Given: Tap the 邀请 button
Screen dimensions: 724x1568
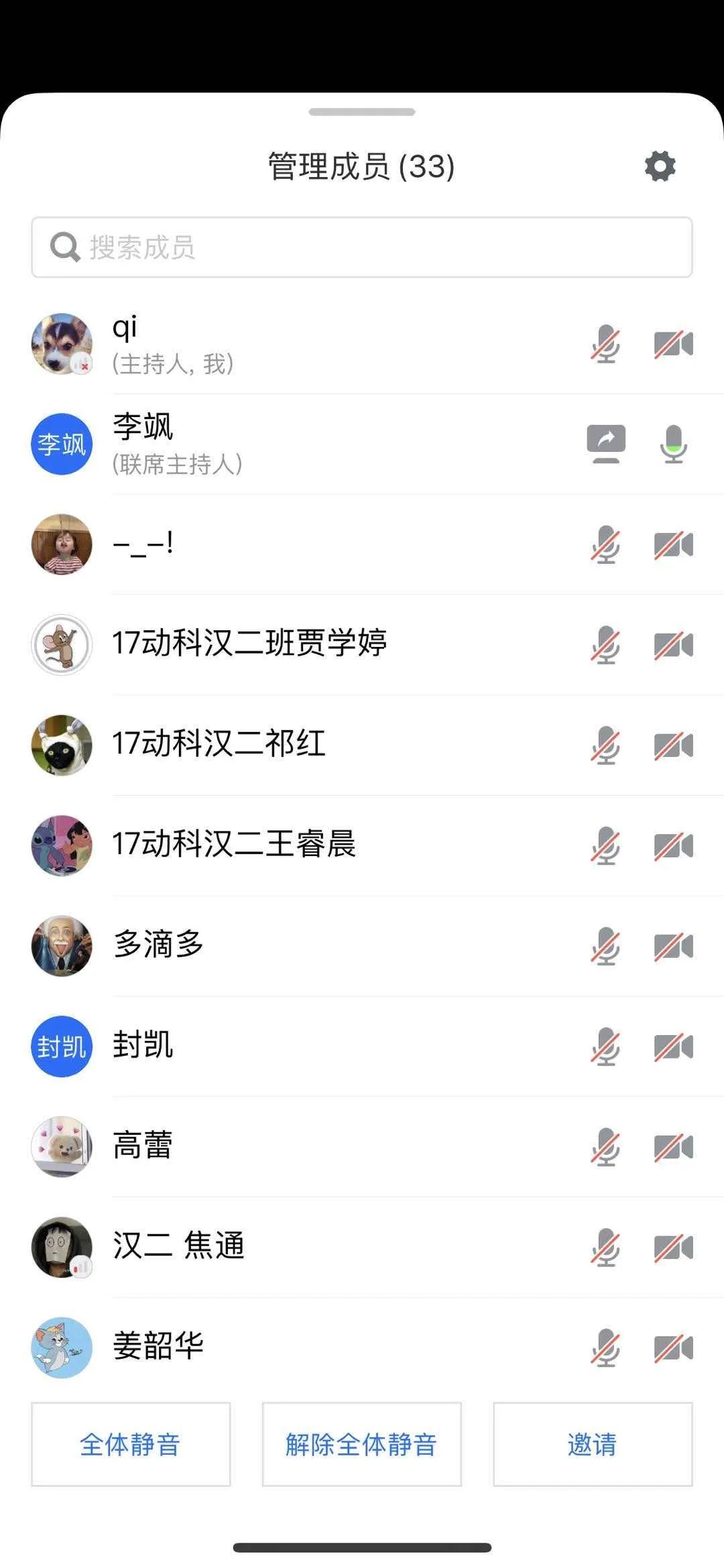Looking at the screenshot, I should tap(593, 1444).
